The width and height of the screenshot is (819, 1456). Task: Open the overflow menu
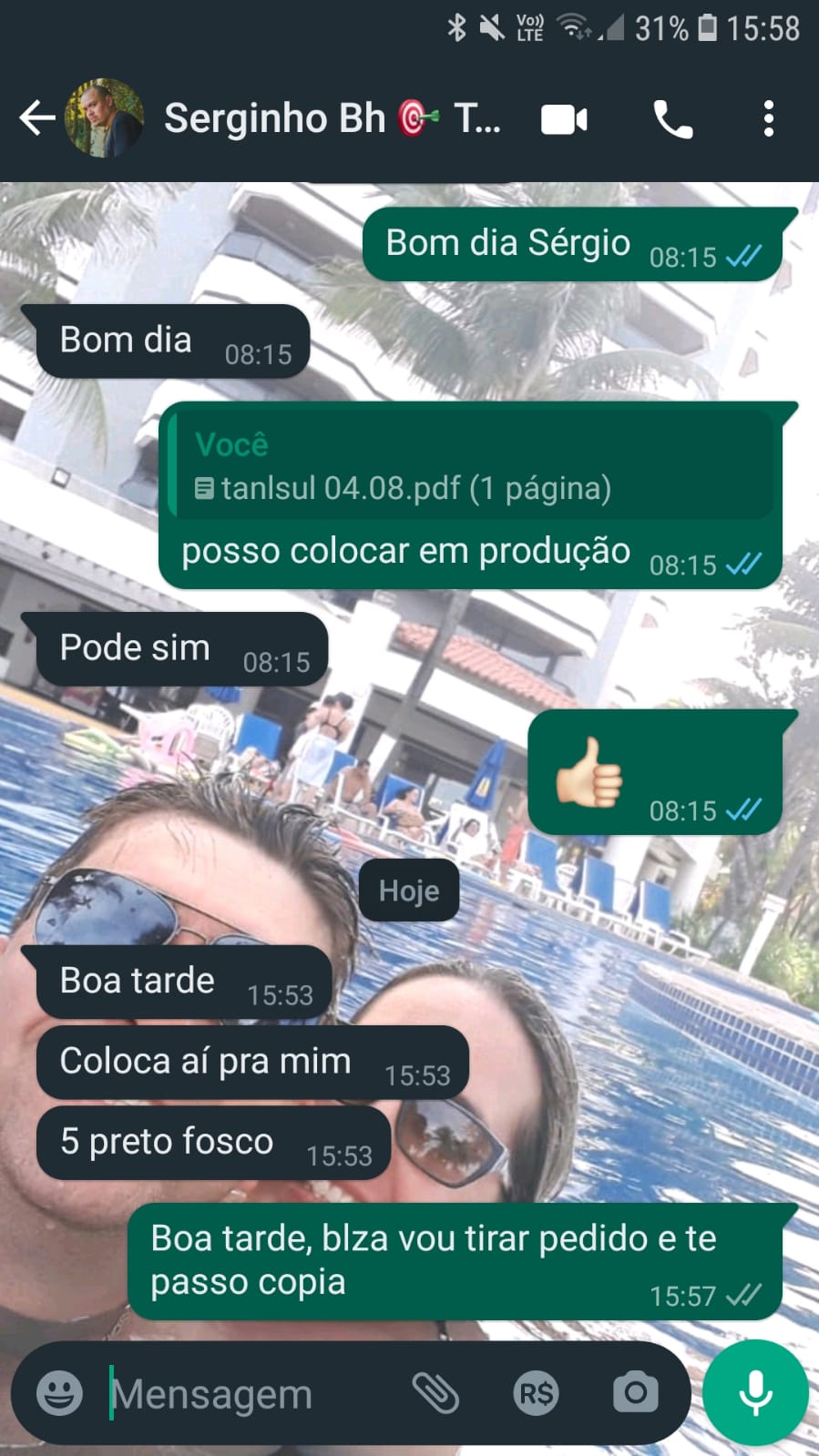[768, 119]
